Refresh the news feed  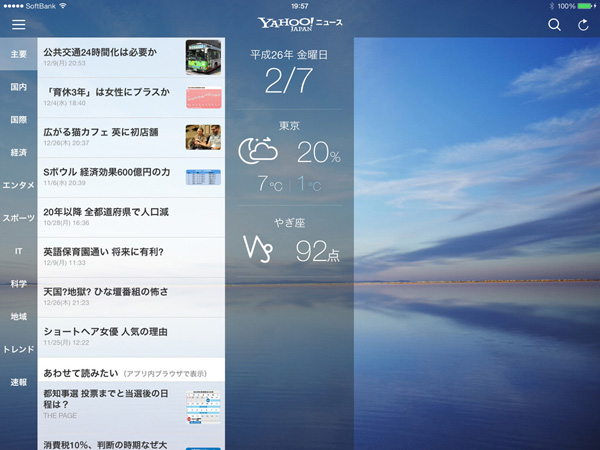click(583, 25)
